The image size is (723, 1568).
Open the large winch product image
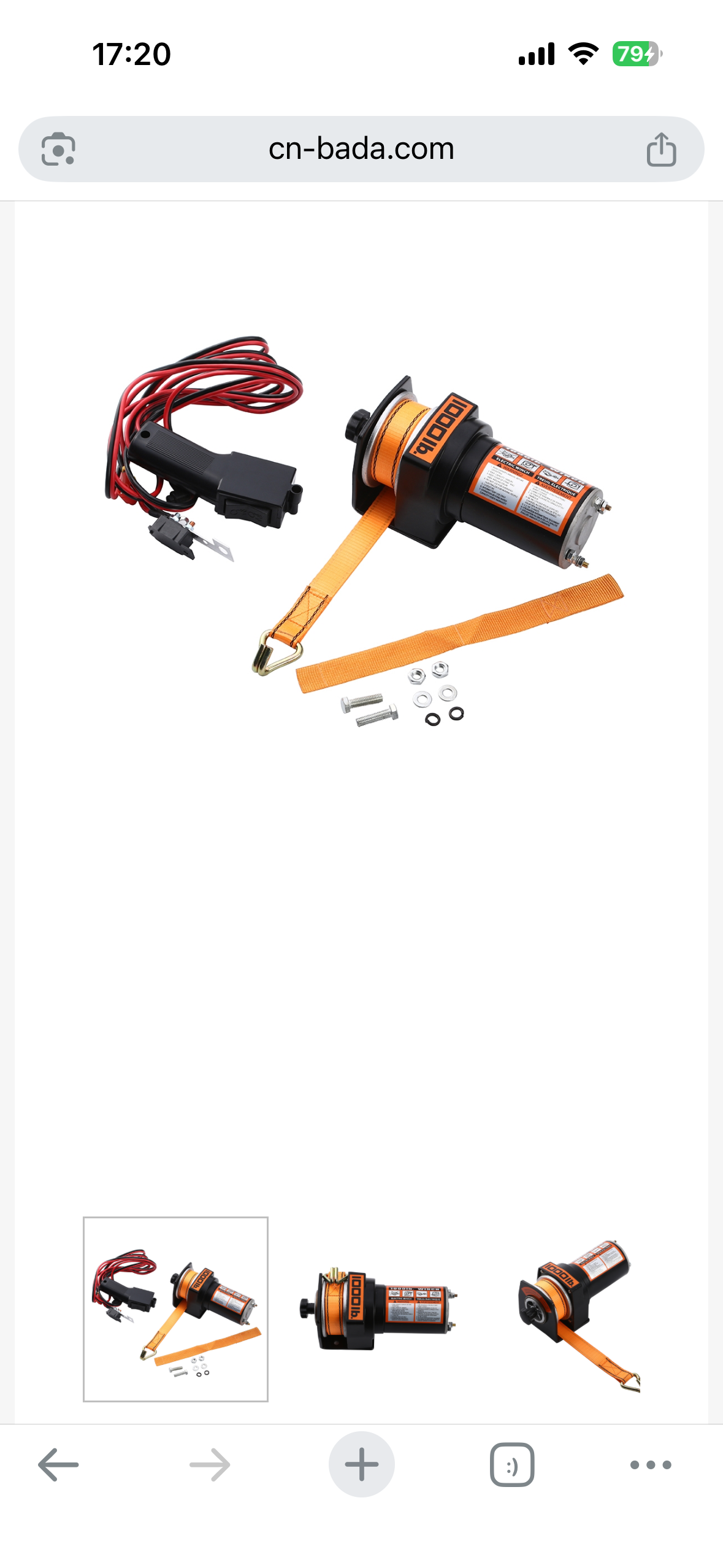[361, 528]
